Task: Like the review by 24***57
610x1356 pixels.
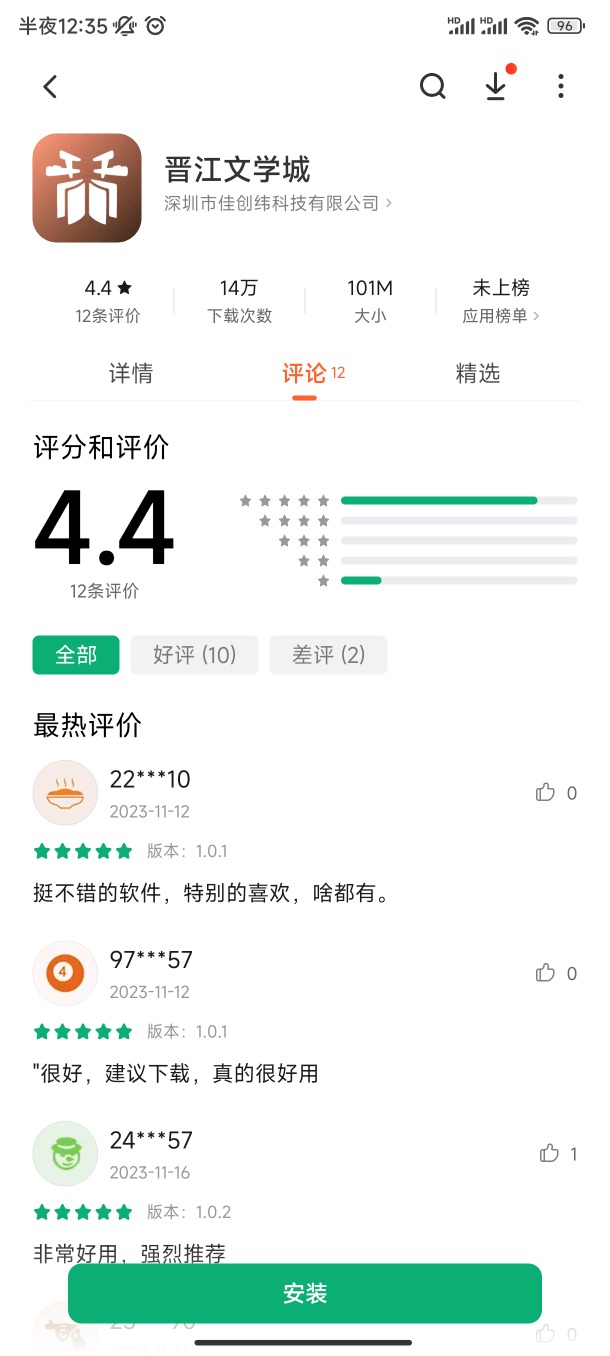Action: (549, 1154)
